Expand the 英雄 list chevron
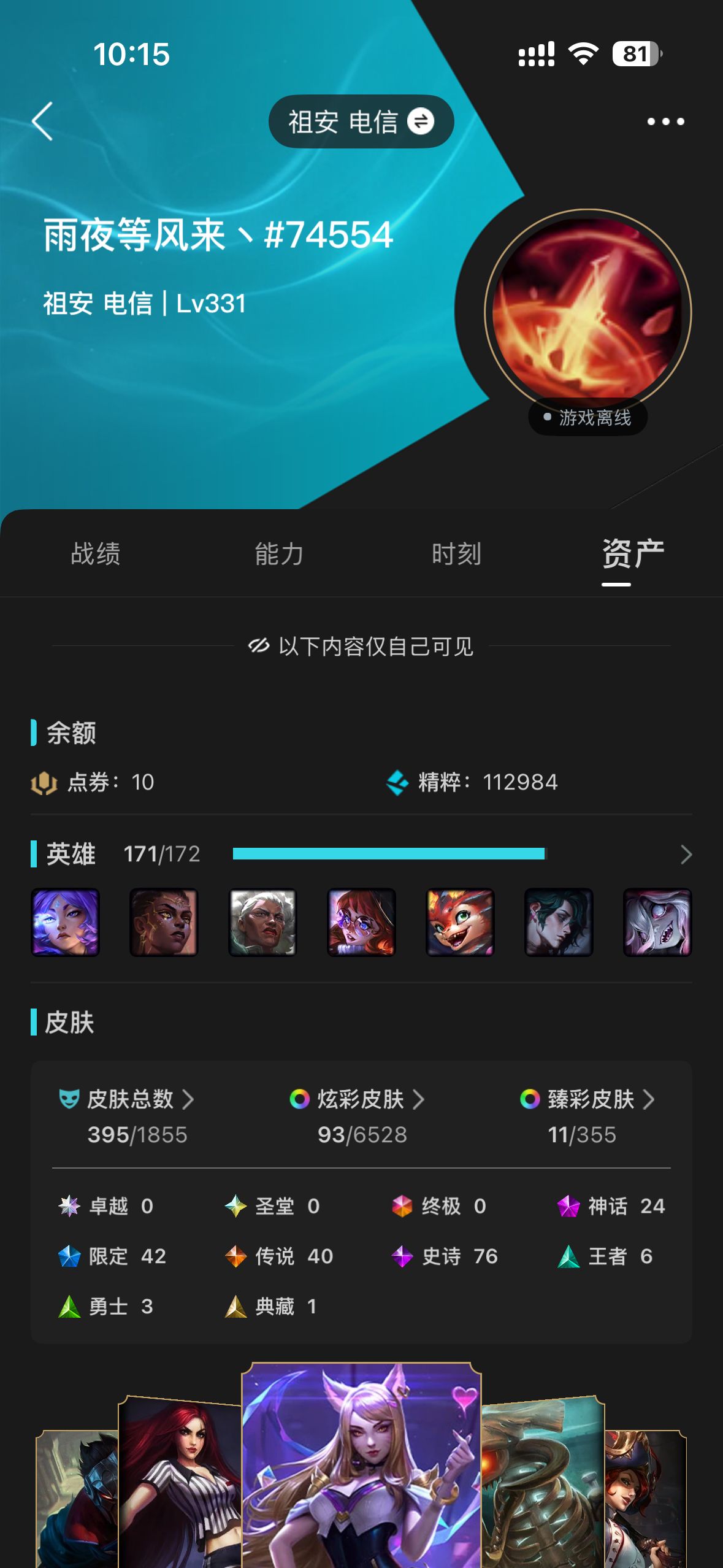This screenshot has width=723, height=1568. point(686,855)
